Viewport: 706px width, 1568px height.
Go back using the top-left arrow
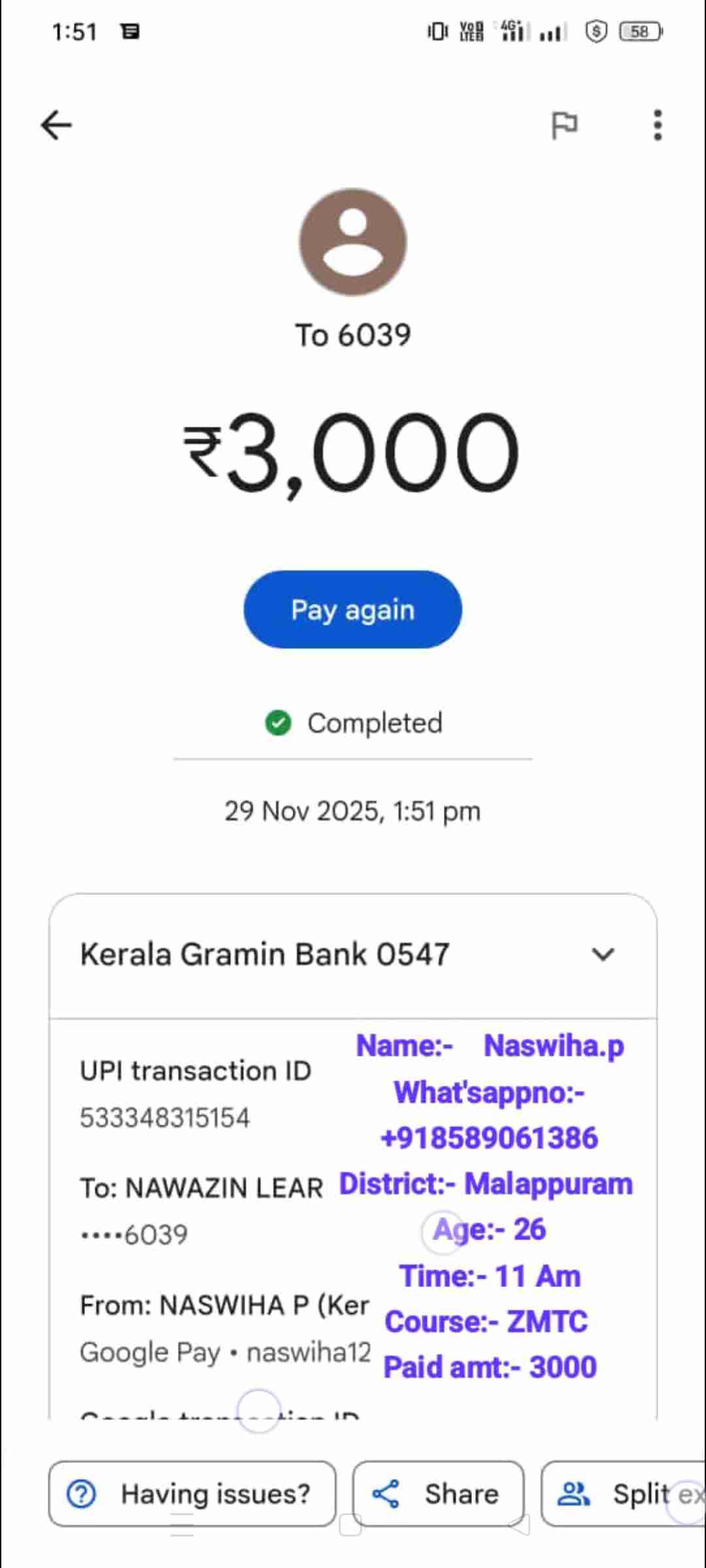56,125
